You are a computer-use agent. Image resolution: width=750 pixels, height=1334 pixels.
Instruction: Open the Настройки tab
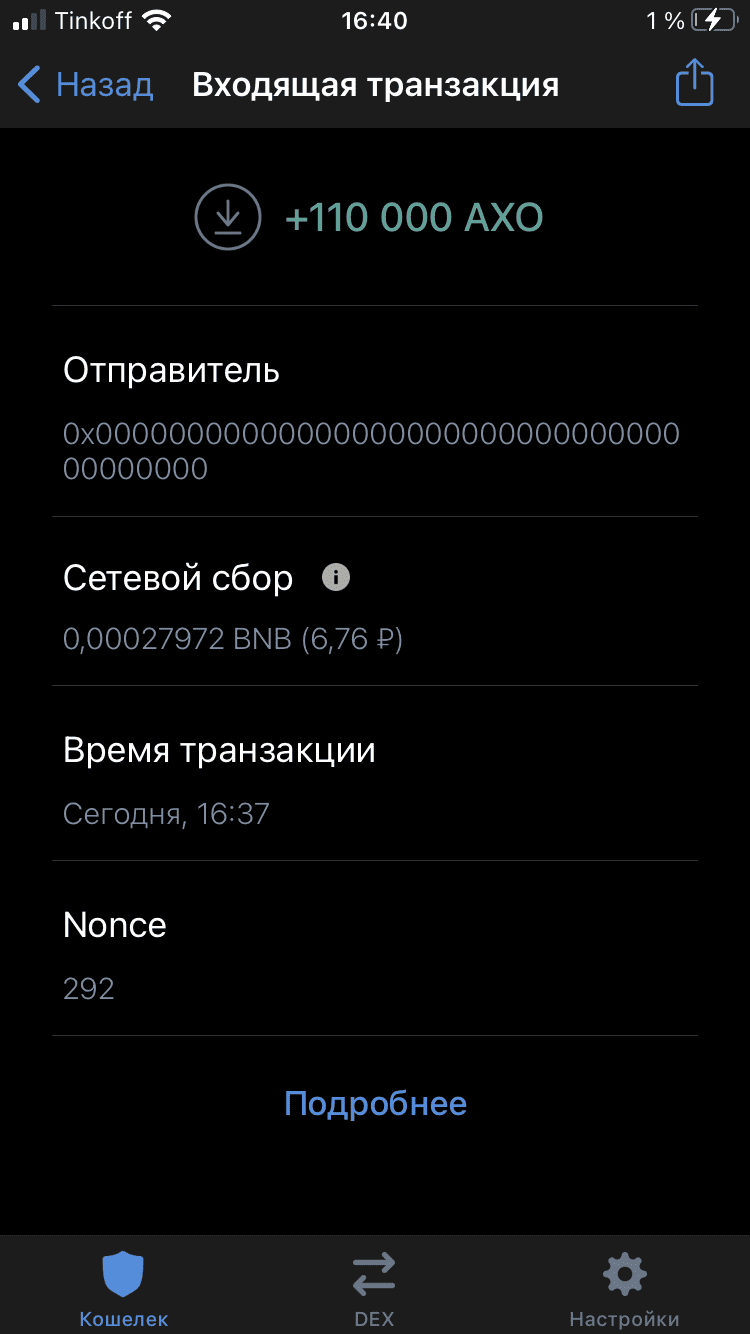[x=624, y=1288]
